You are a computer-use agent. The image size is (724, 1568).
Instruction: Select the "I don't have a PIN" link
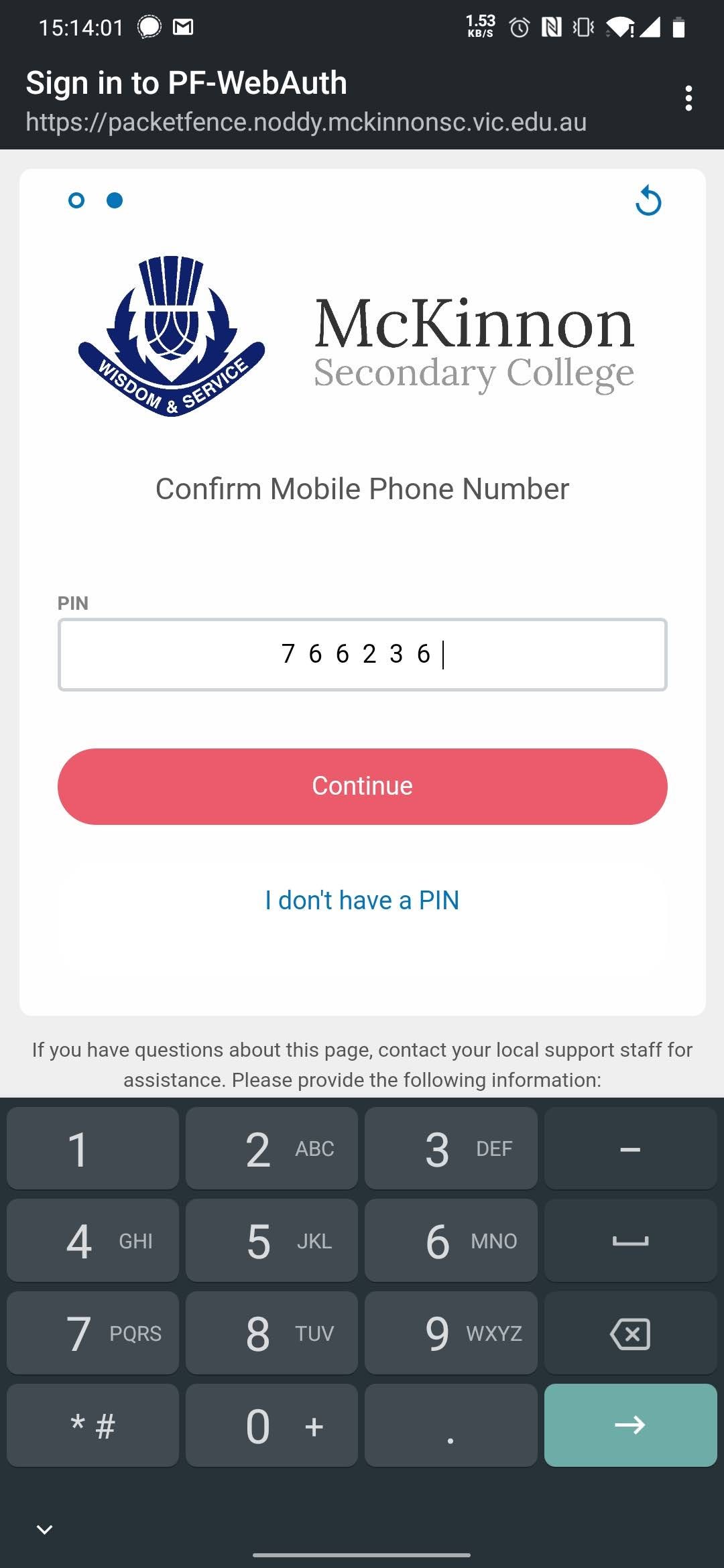[362, 900]
